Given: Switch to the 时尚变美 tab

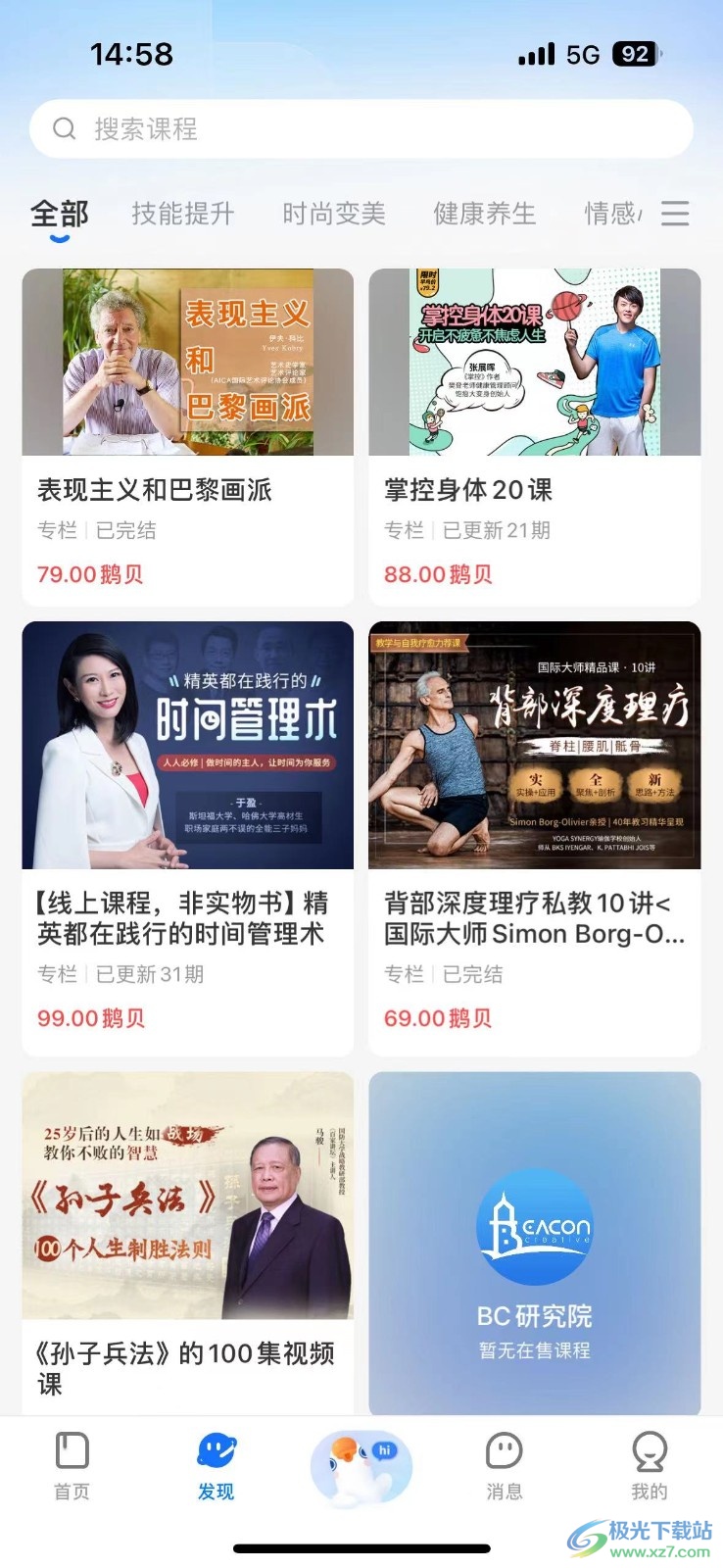Looking at the screenshot, I should click(334, 214).
